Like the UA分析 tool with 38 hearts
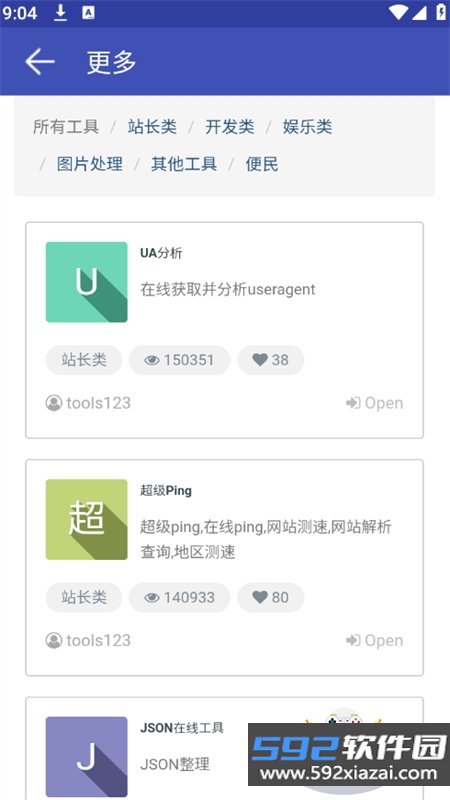 click(x=270, y=360)
